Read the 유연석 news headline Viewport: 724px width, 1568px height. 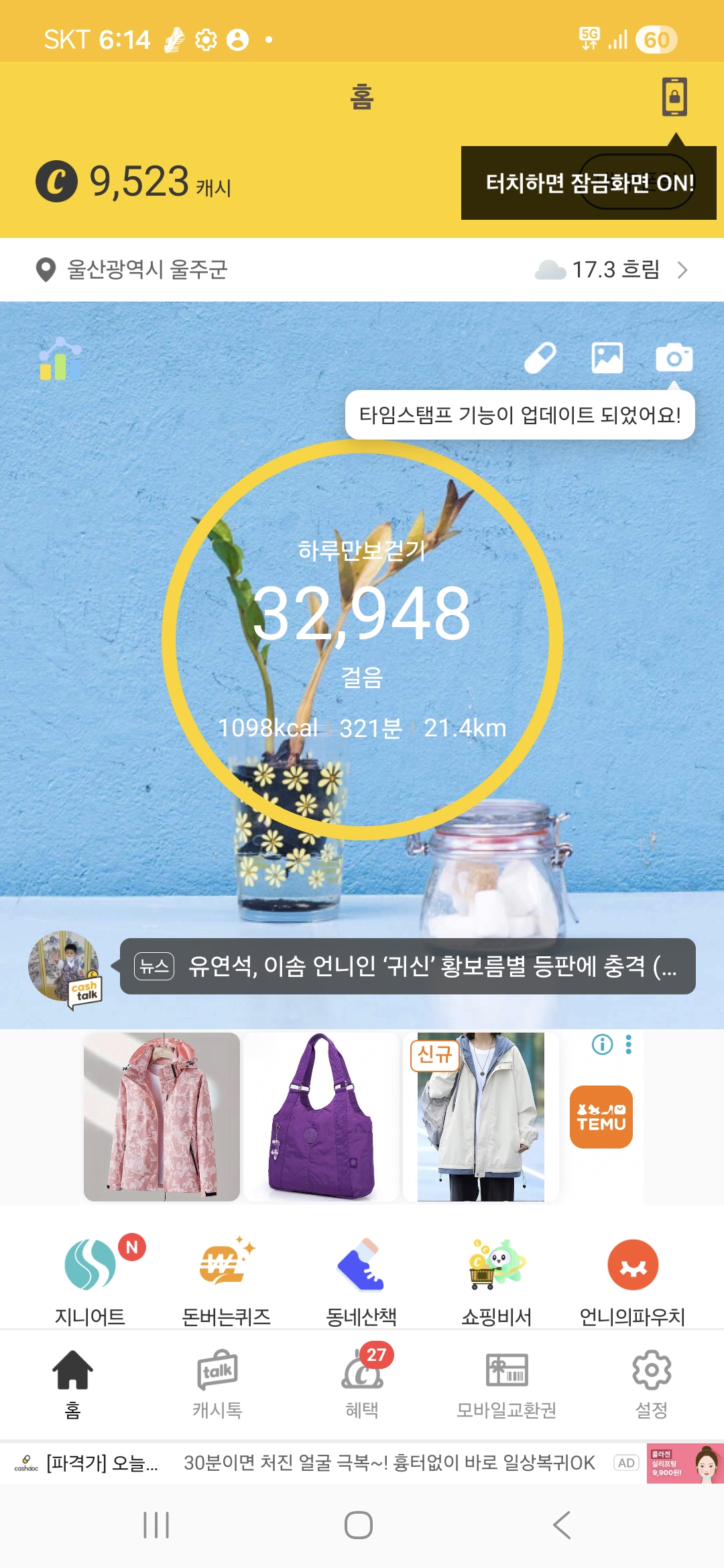tap(407, 966)
